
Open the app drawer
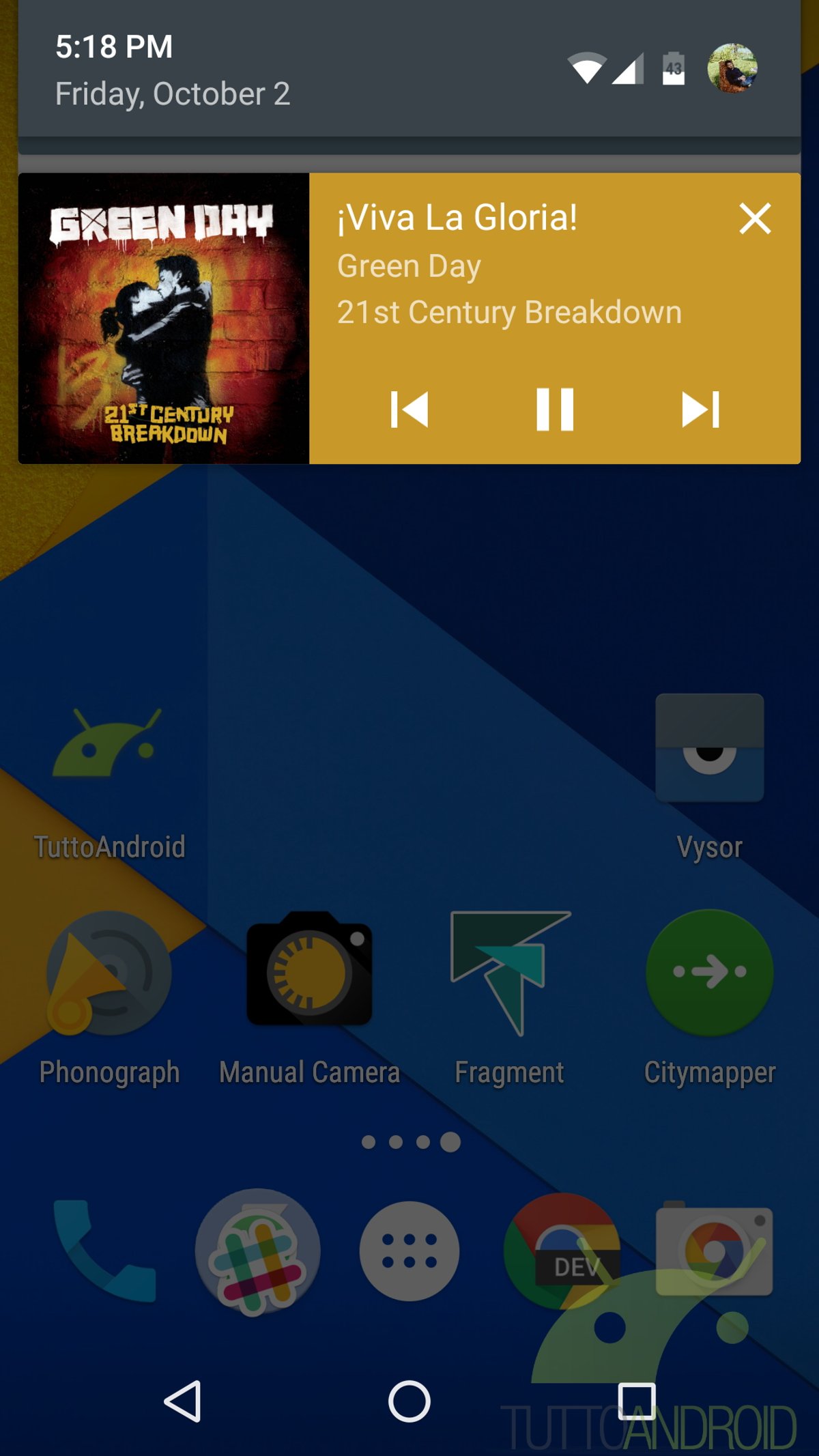coord(409,1251)
